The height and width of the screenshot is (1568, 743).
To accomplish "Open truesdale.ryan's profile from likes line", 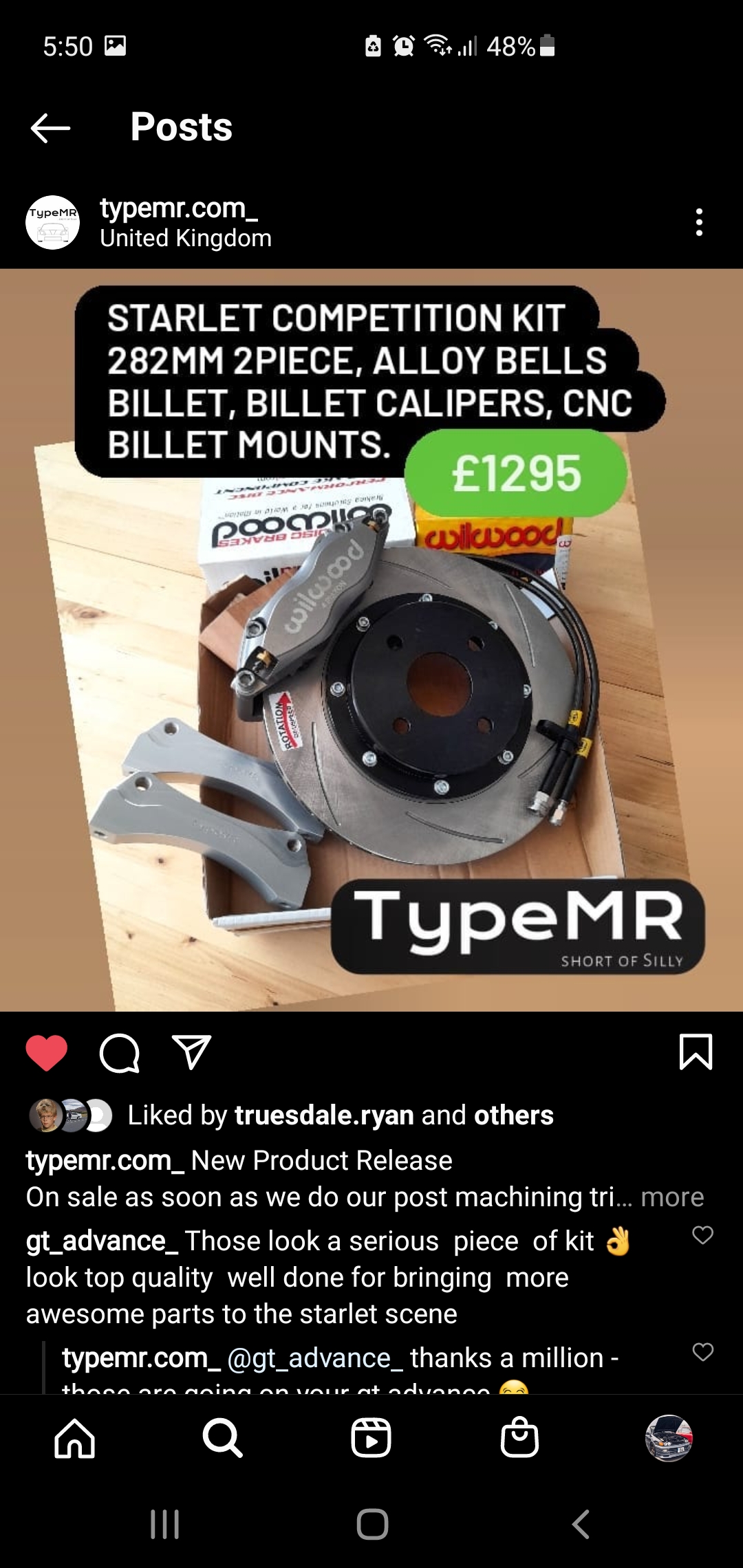I will point(324,1115).
